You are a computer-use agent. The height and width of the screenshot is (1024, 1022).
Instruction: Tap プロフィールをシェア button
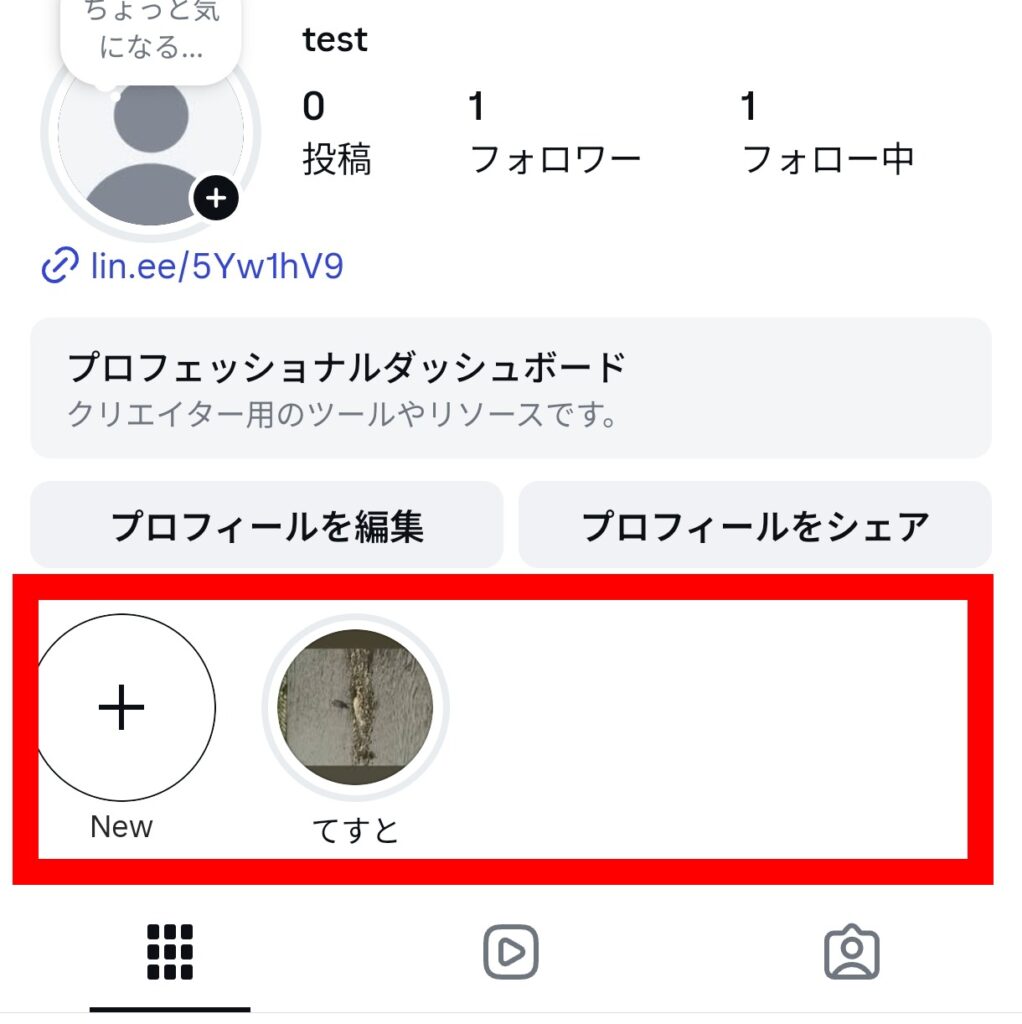pyautogui.click(x=755, y=525)
